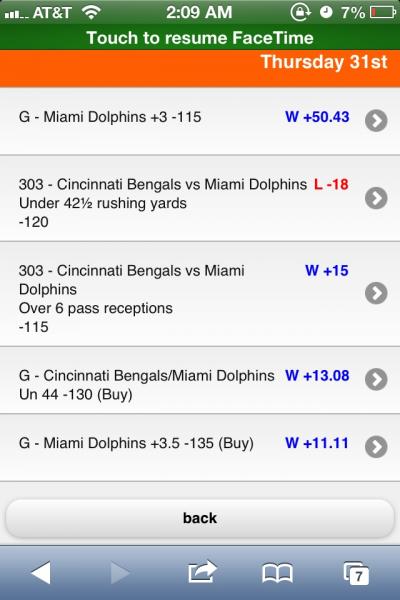Screen dimensions: 400x600
Task: Tap the green resume FaceTime banner
Action: [200, 38]
